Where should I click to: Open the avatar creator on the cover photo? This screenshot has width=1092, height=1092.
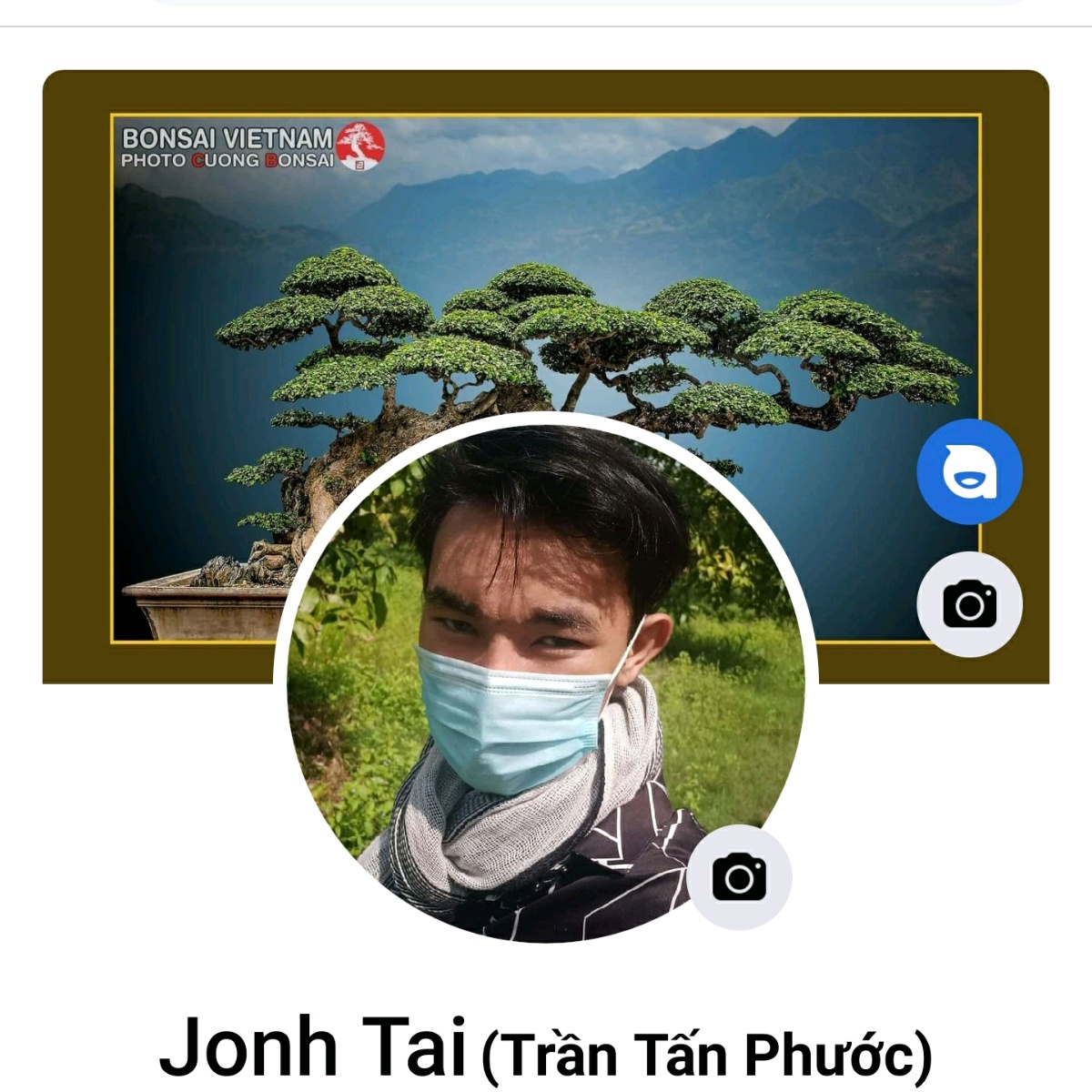(969, 472)
